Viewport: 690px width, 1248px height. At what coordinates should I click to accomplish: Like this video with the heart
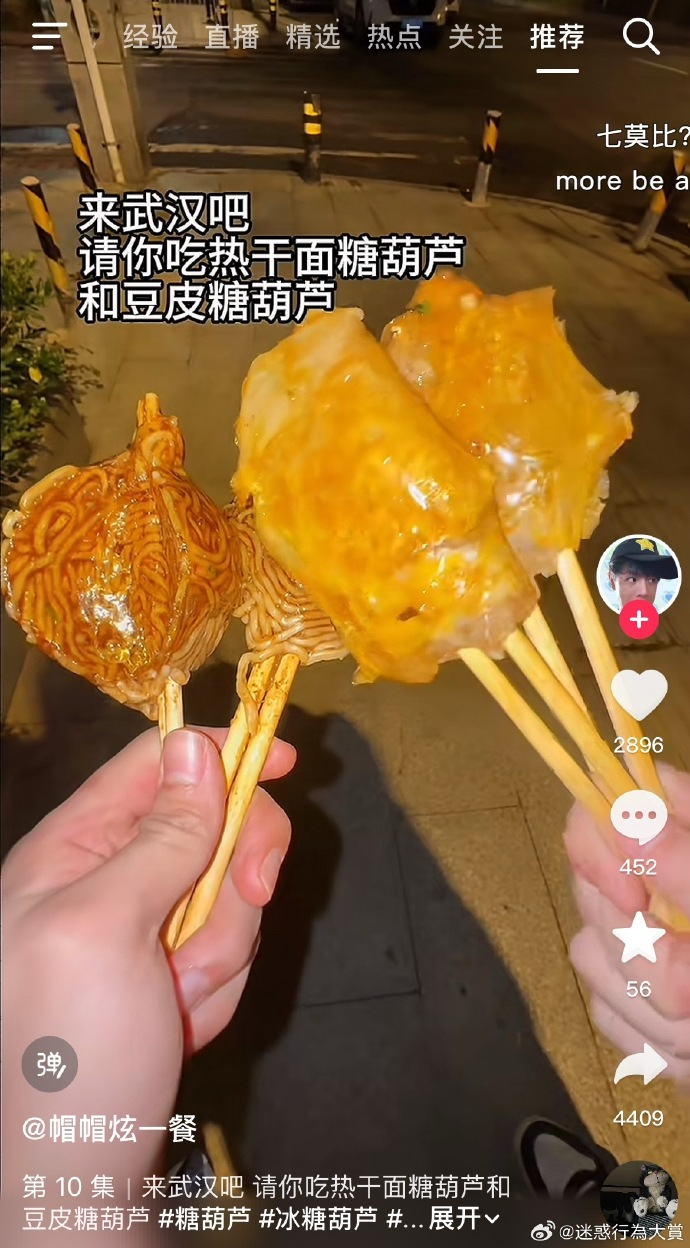coord(638,694)
